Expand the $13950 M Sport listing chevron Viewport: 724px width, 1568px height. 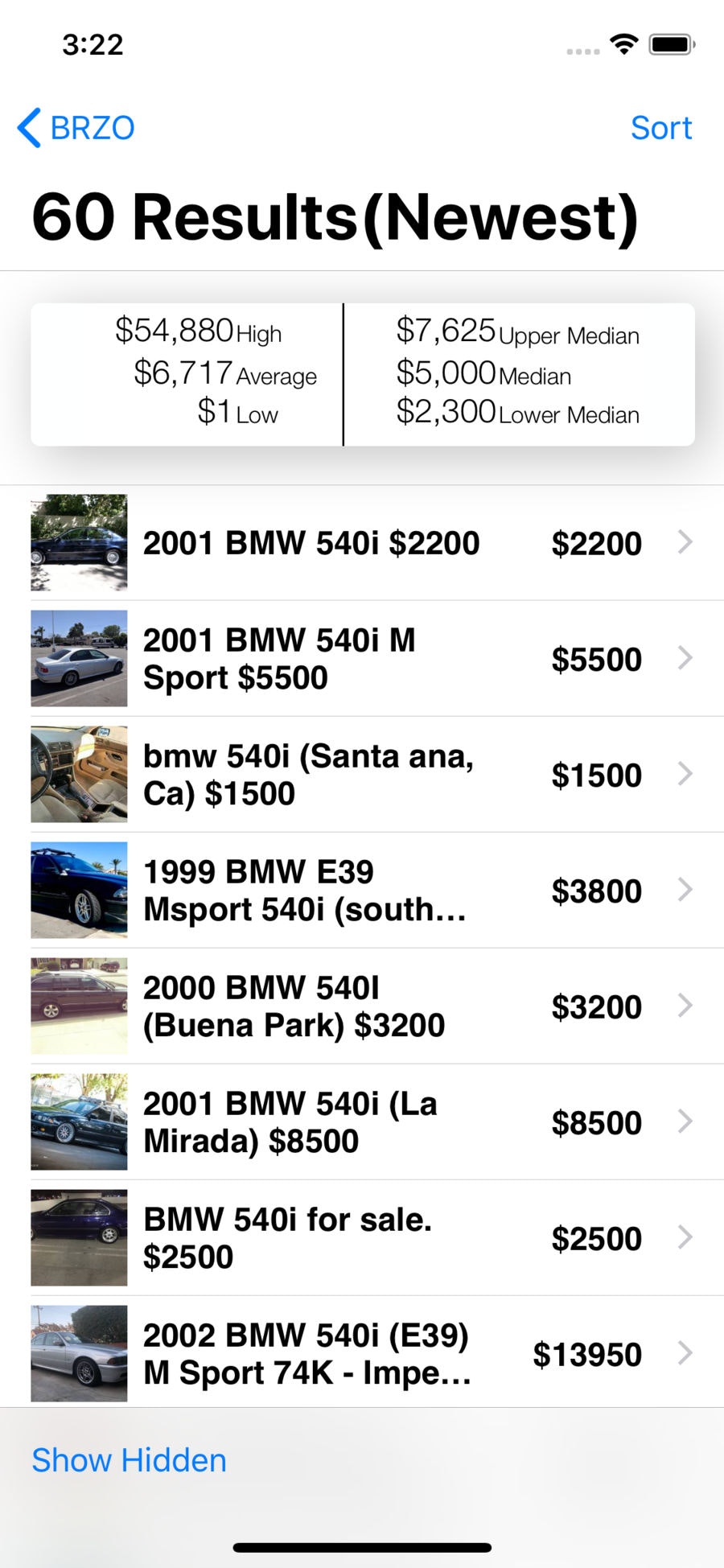coord(685,1354)
